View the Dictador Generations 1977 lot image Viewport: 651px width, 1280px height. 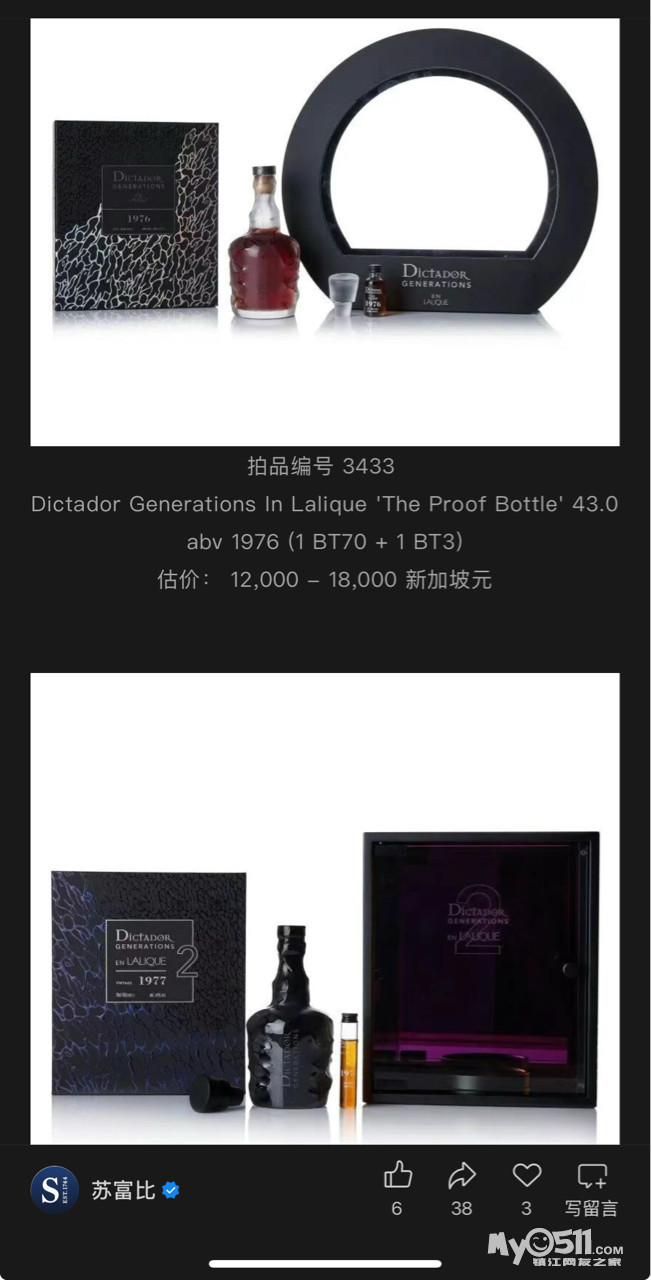(325, 908)
